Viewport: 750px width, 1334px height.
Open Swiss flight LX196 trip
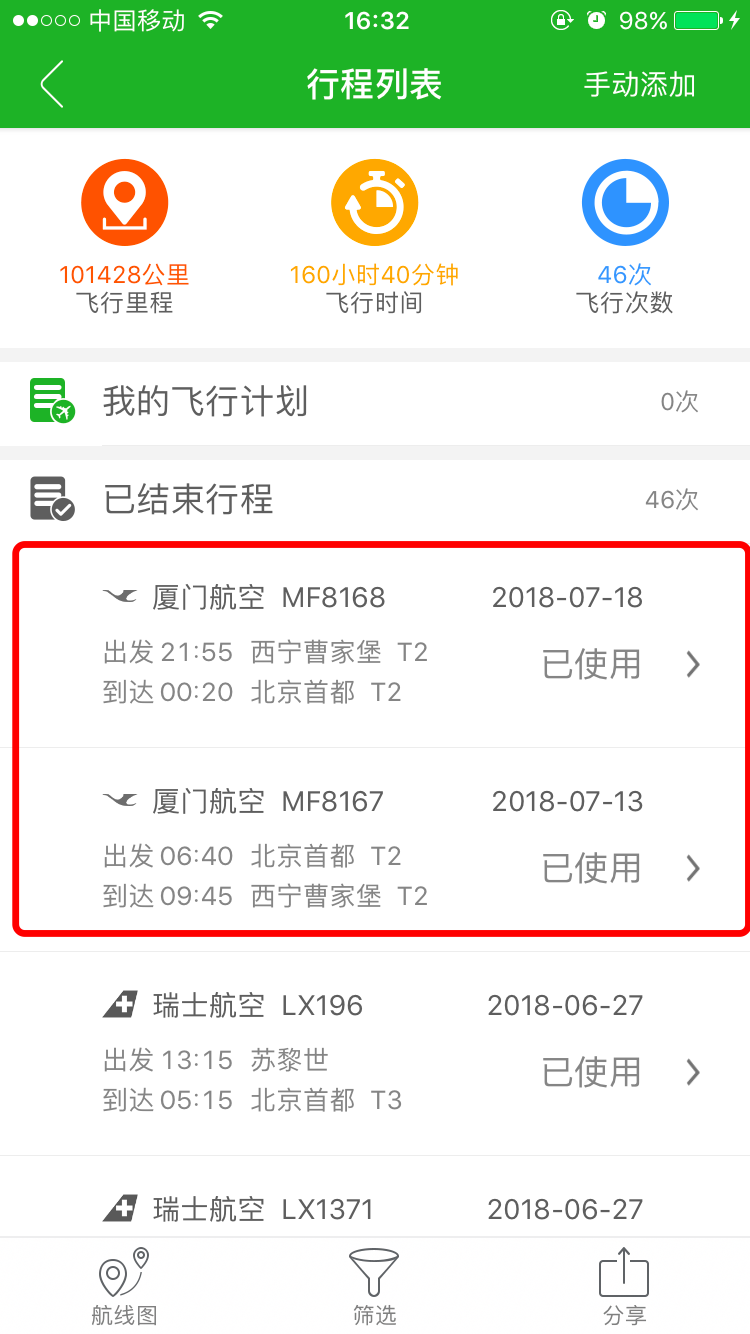pos(374,1052)
